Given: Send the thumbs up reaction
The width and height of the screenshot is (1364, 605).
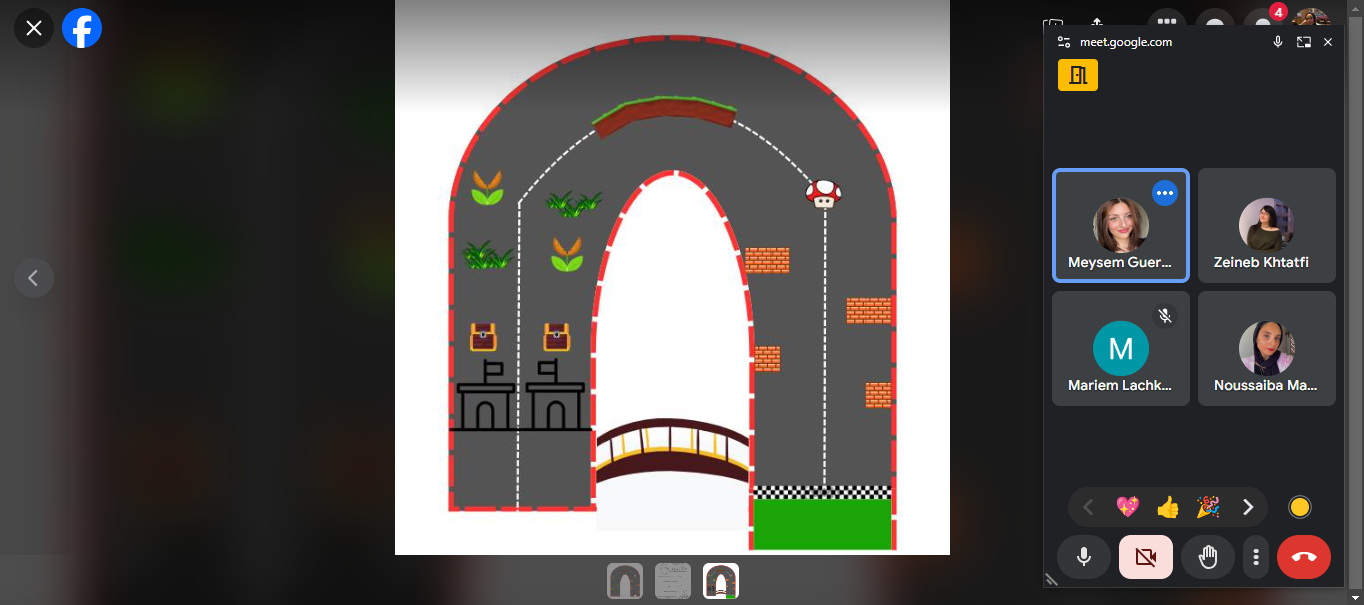Looking at the screenshot, I should tap(1168, 507).
